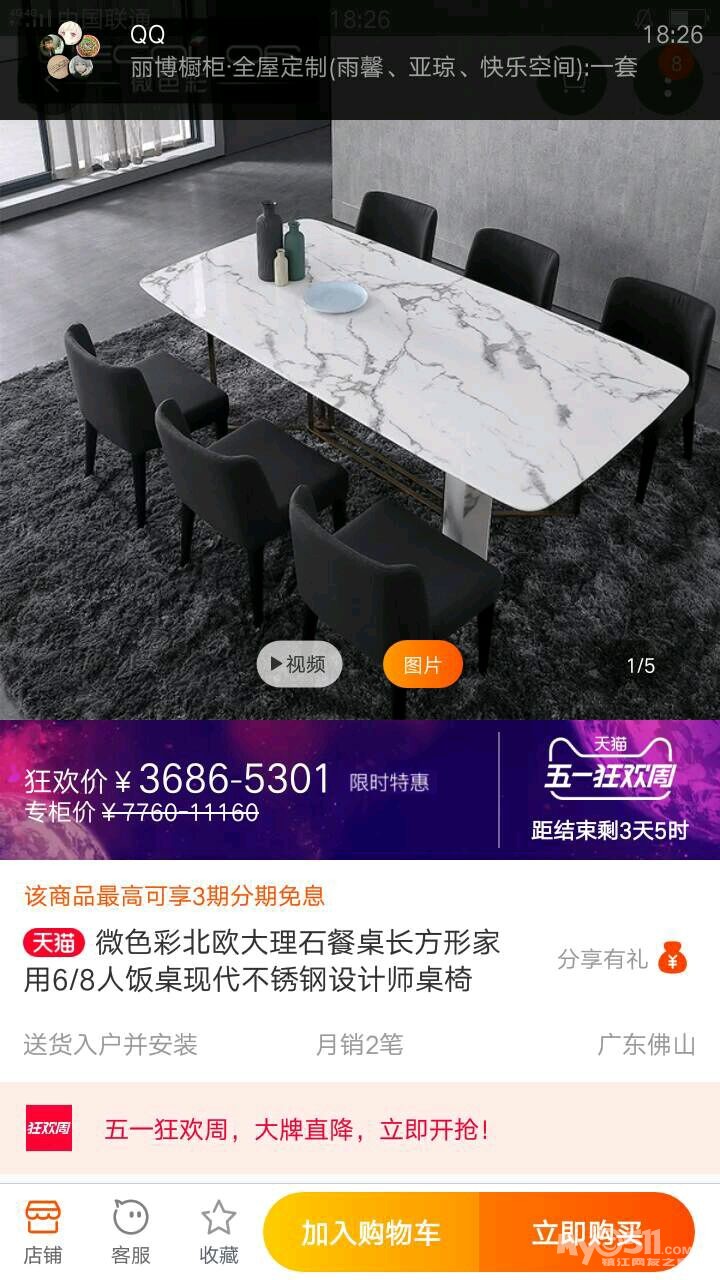The height and width of the screenshot is (1280, 720).
Task: Tap 加入购物车 to add to cart
Action: (x=371, y=1232)
